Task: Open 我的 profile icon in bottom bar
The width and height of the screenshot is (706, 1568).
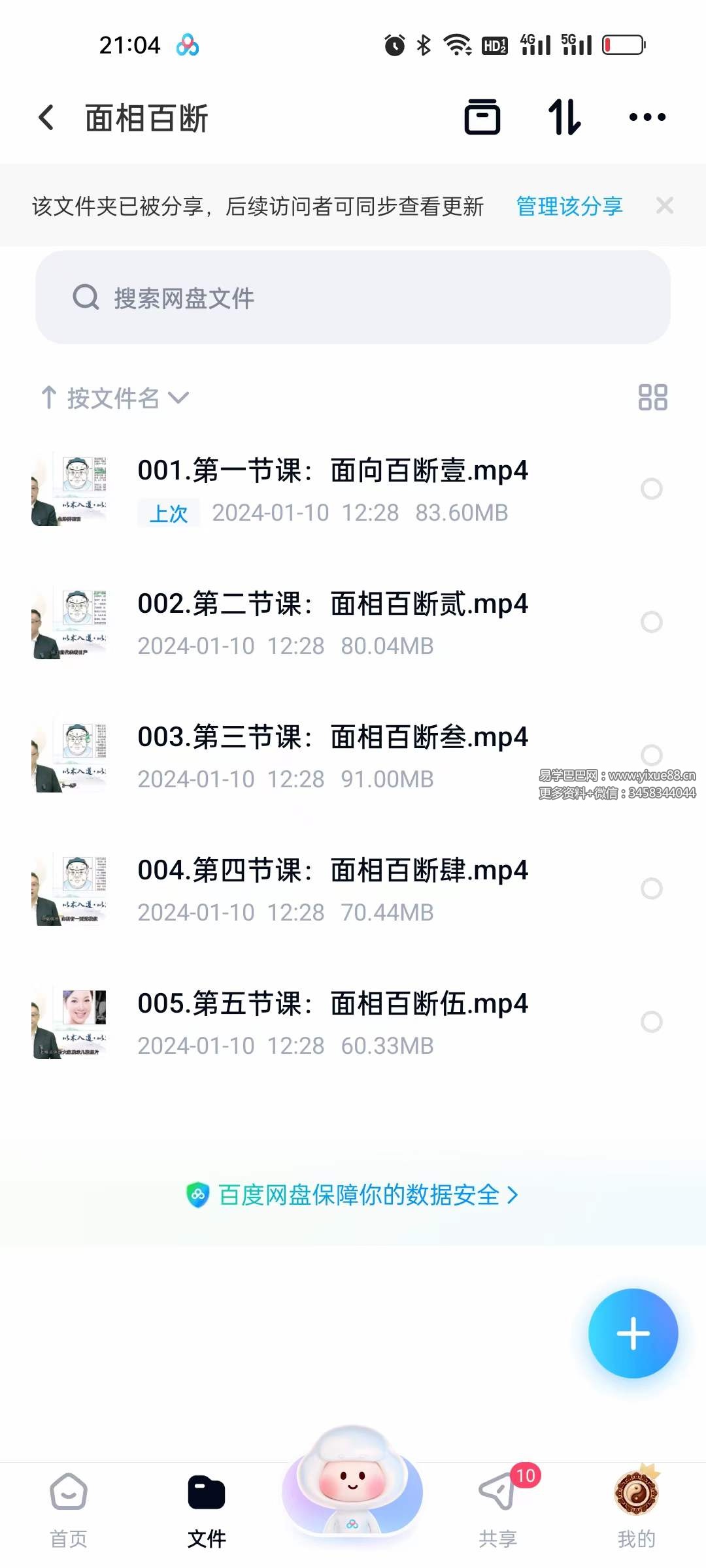Action: (x=635, y=1496)
